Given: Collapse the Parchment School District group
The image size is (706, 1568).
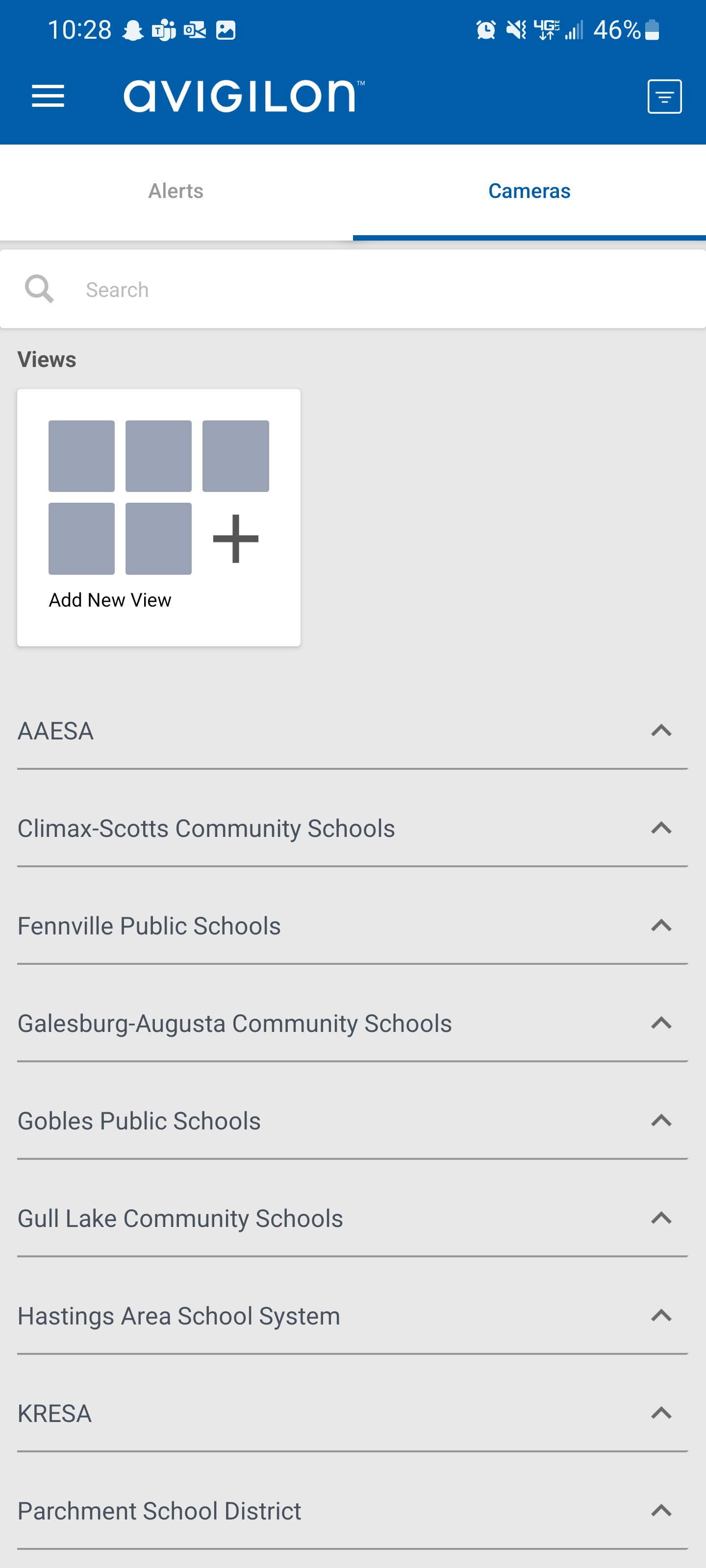Looking at the screenshot, I should 353,1511.
